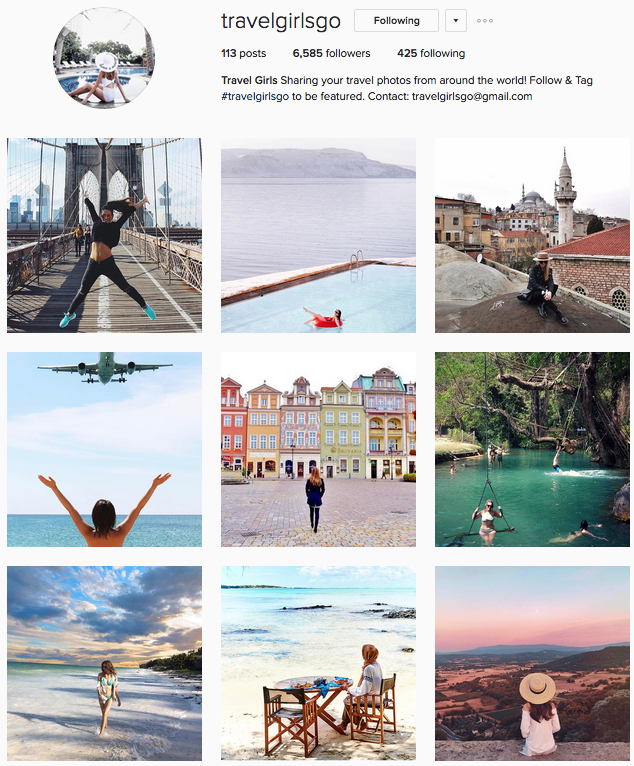View the 425 following list

[431, 53]
